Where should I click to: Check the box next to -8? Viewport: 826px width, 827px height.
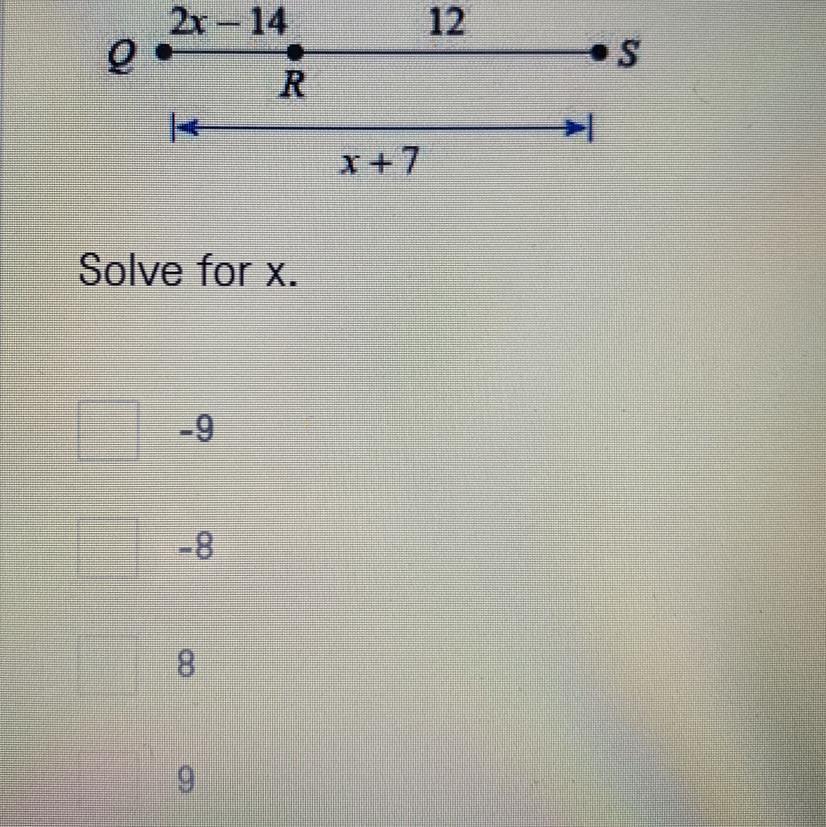pos(109,547)
